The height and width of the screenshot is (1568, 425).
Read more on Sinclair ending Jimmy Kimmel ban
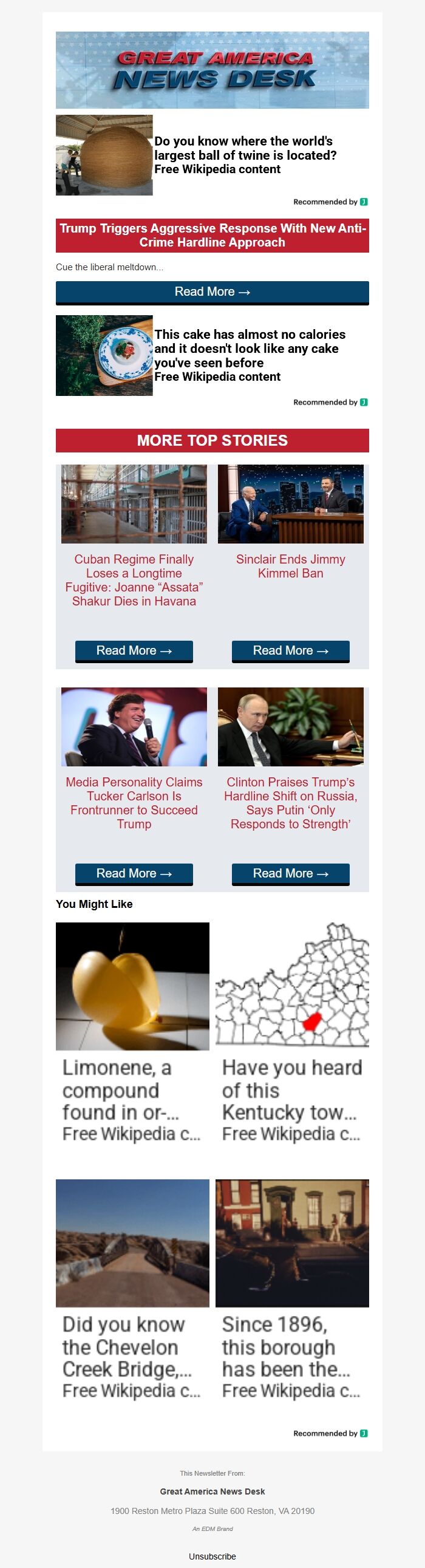(290, 650)
